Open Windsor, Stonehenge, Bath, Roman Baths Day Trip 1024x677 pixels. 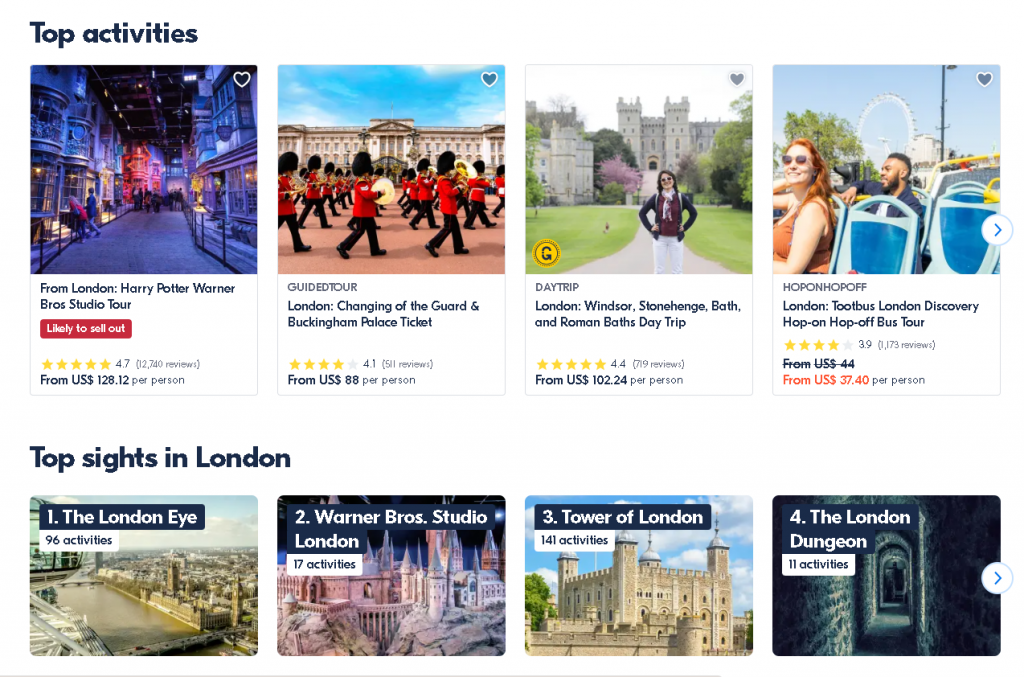(638, 314)
